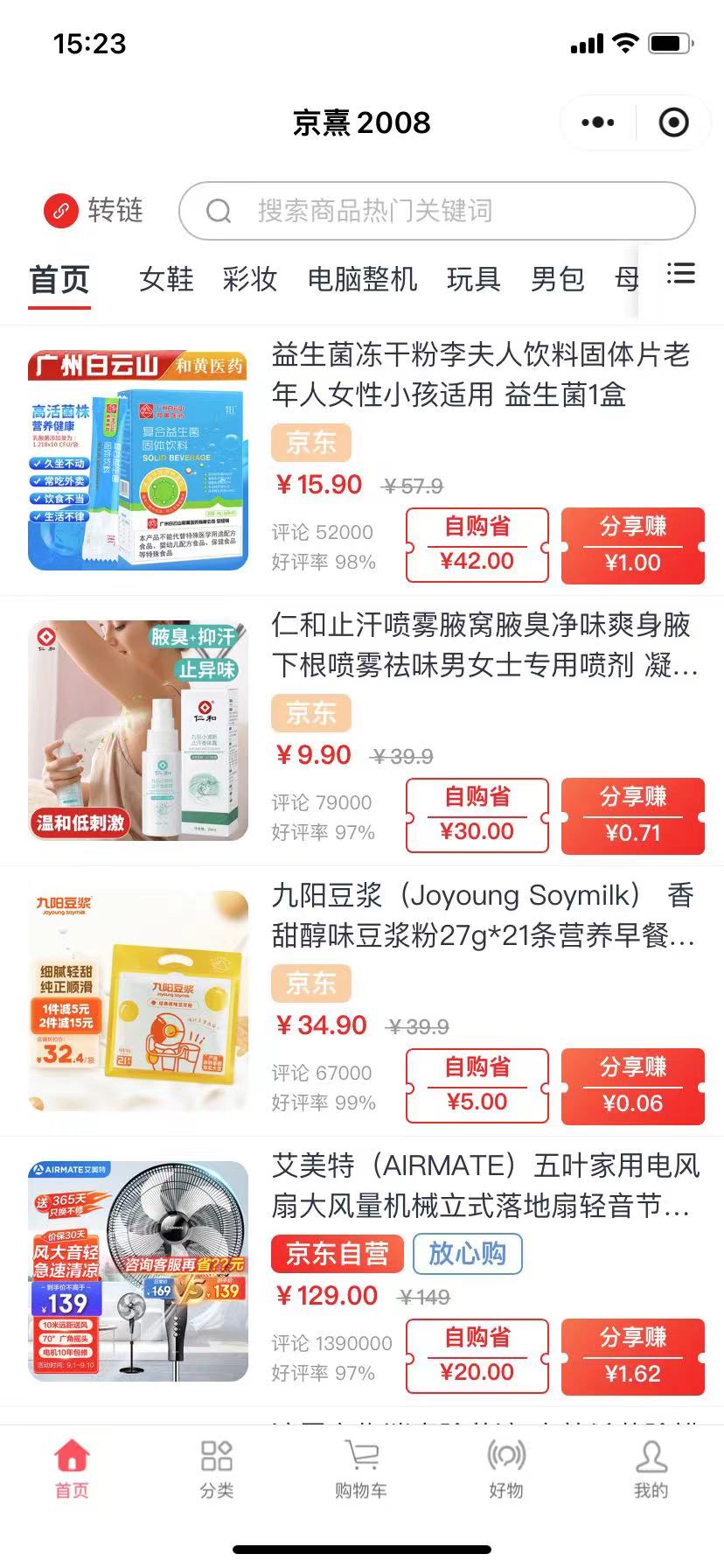The height and width of the screenshot is (1568, 724).
Task: Switch to the 好物 bottom tab
Action: point(506,1470)
